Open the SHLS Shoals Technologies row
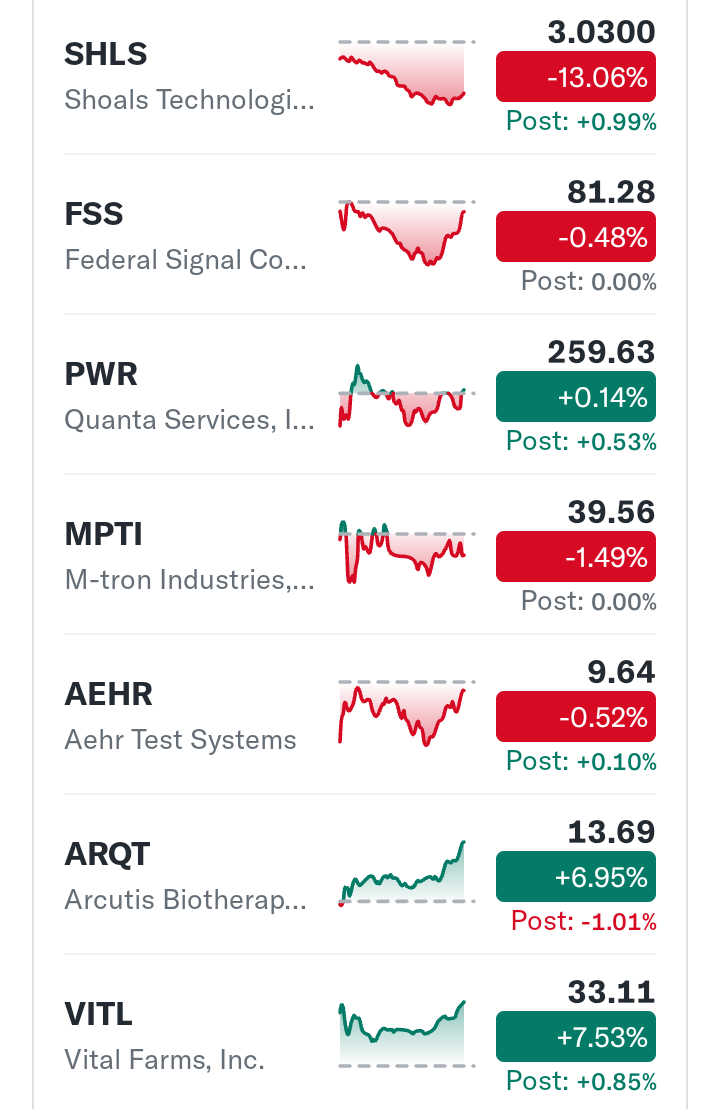This screenshot has height=1109, width=720. click(x=190, y=76)
